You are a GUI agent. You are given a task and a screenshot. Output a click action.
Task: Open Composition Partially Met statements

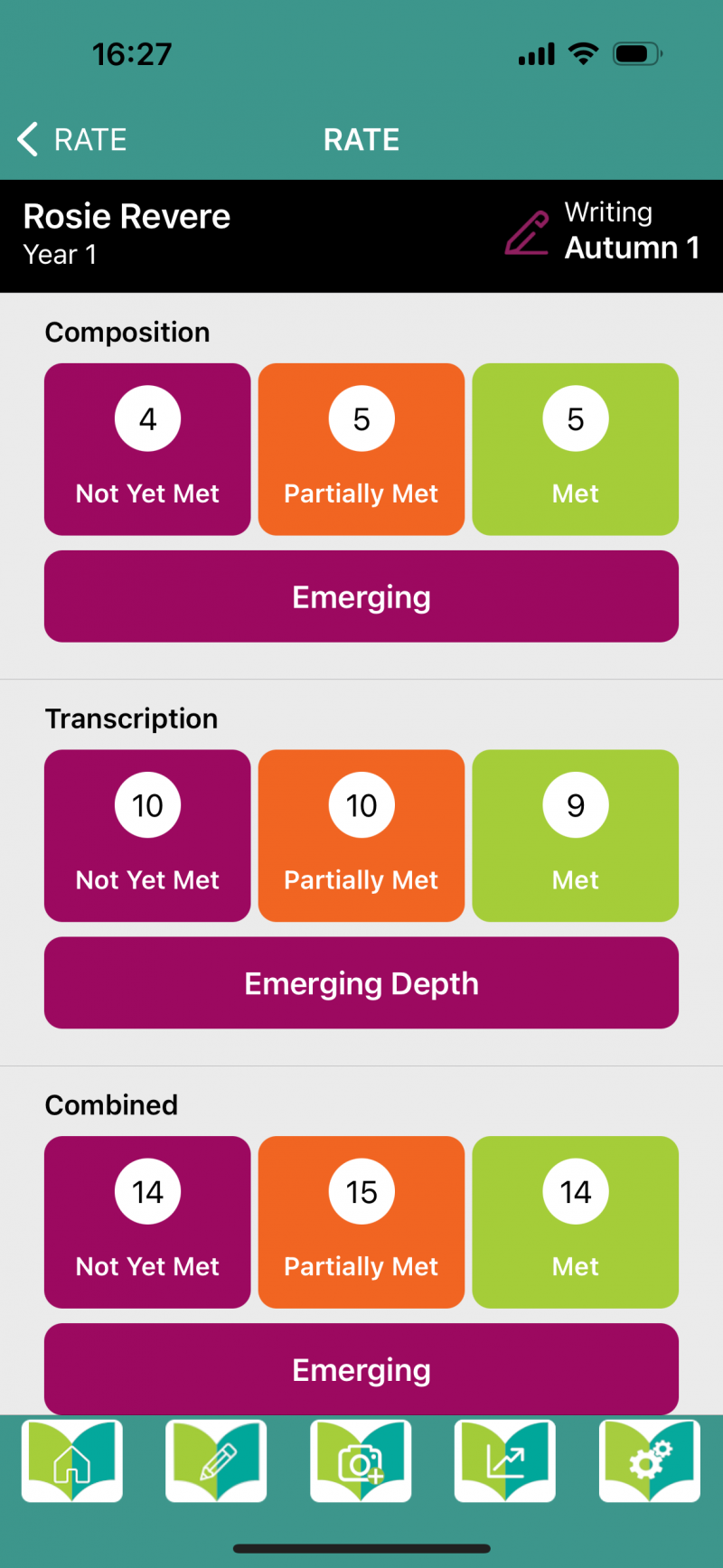[361, 449]
